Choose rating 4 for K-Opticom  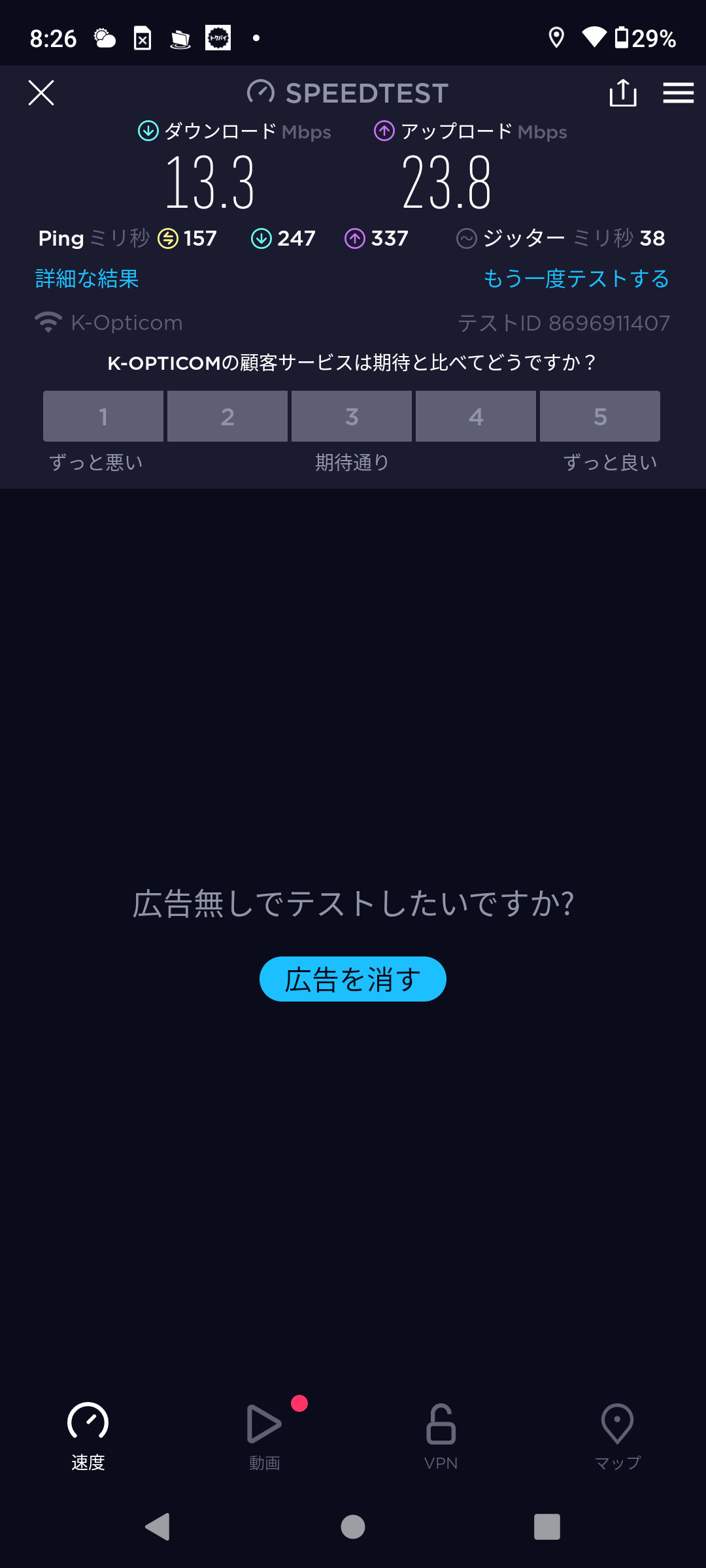click(476, 416)
